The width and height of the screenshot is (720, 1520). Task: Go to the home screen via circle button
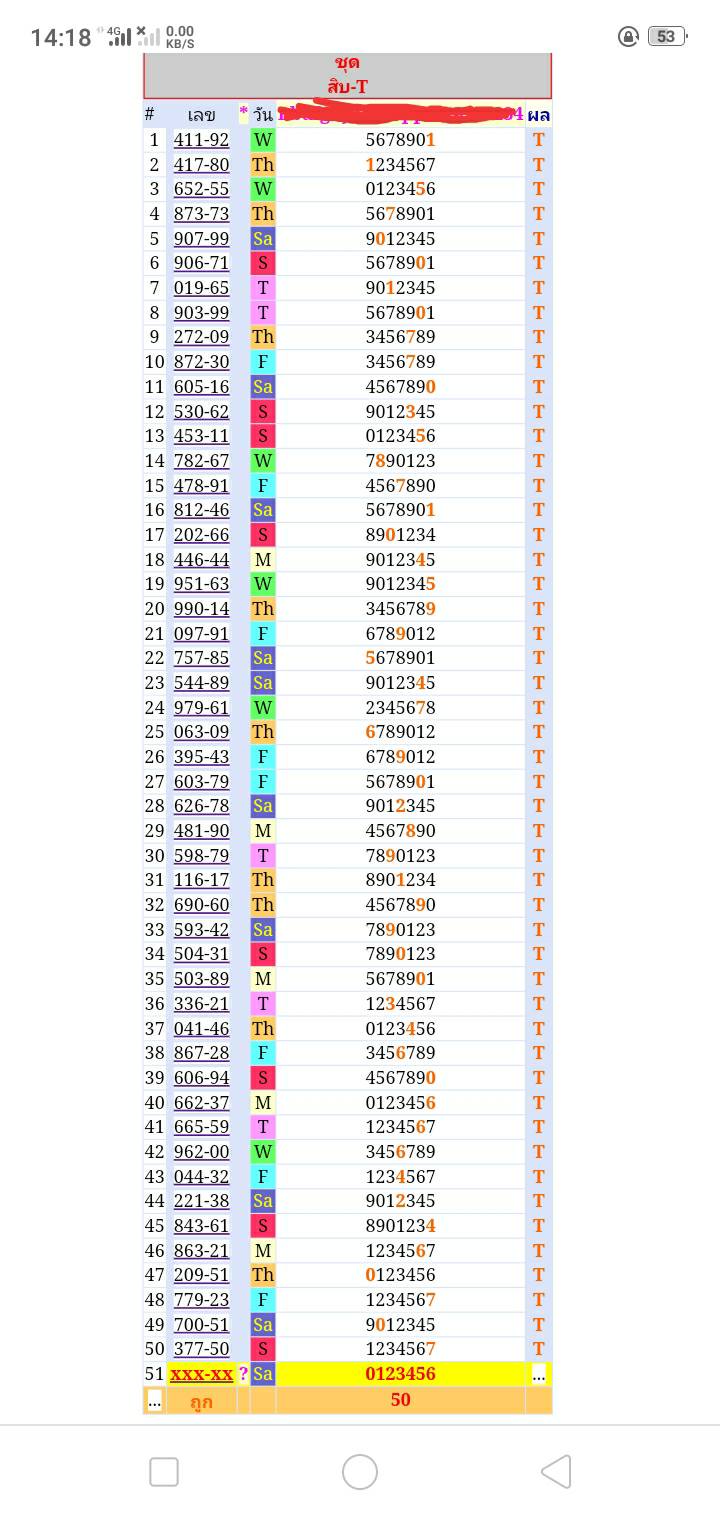pos(360,1472)
